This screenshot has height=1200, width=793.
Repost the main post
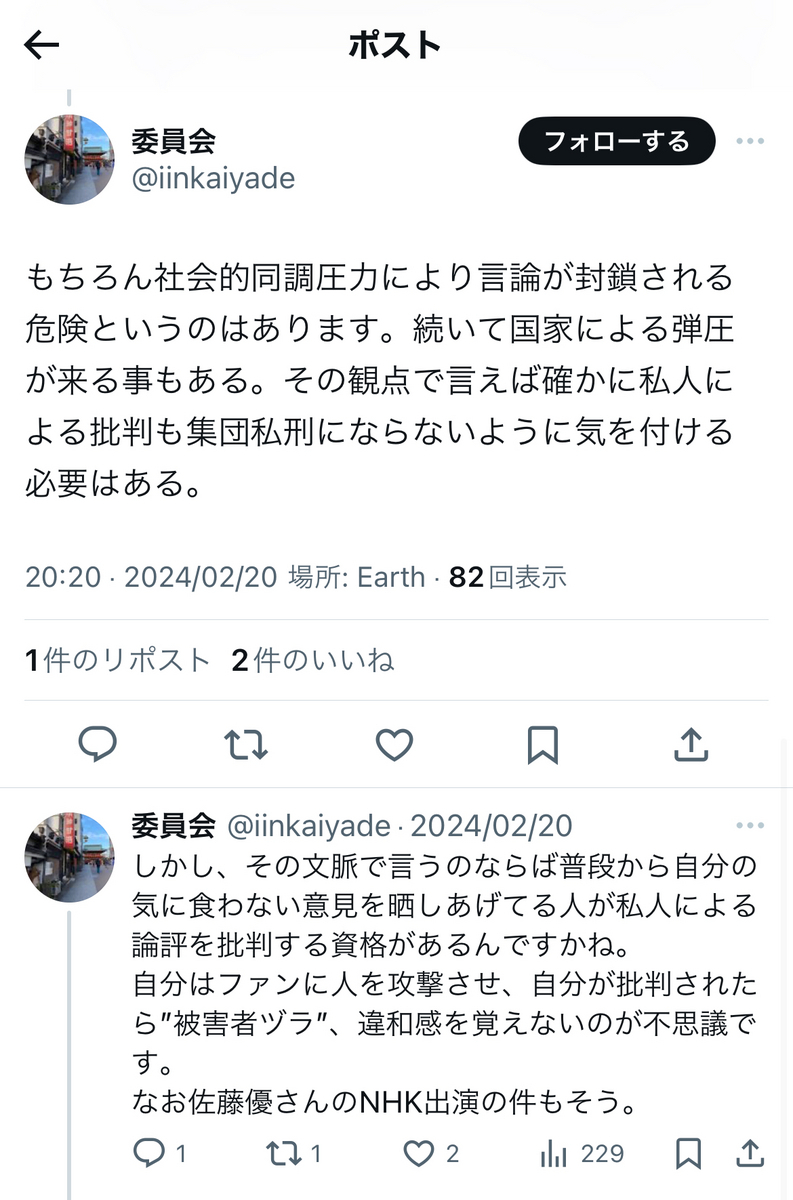tap(246, 744)
